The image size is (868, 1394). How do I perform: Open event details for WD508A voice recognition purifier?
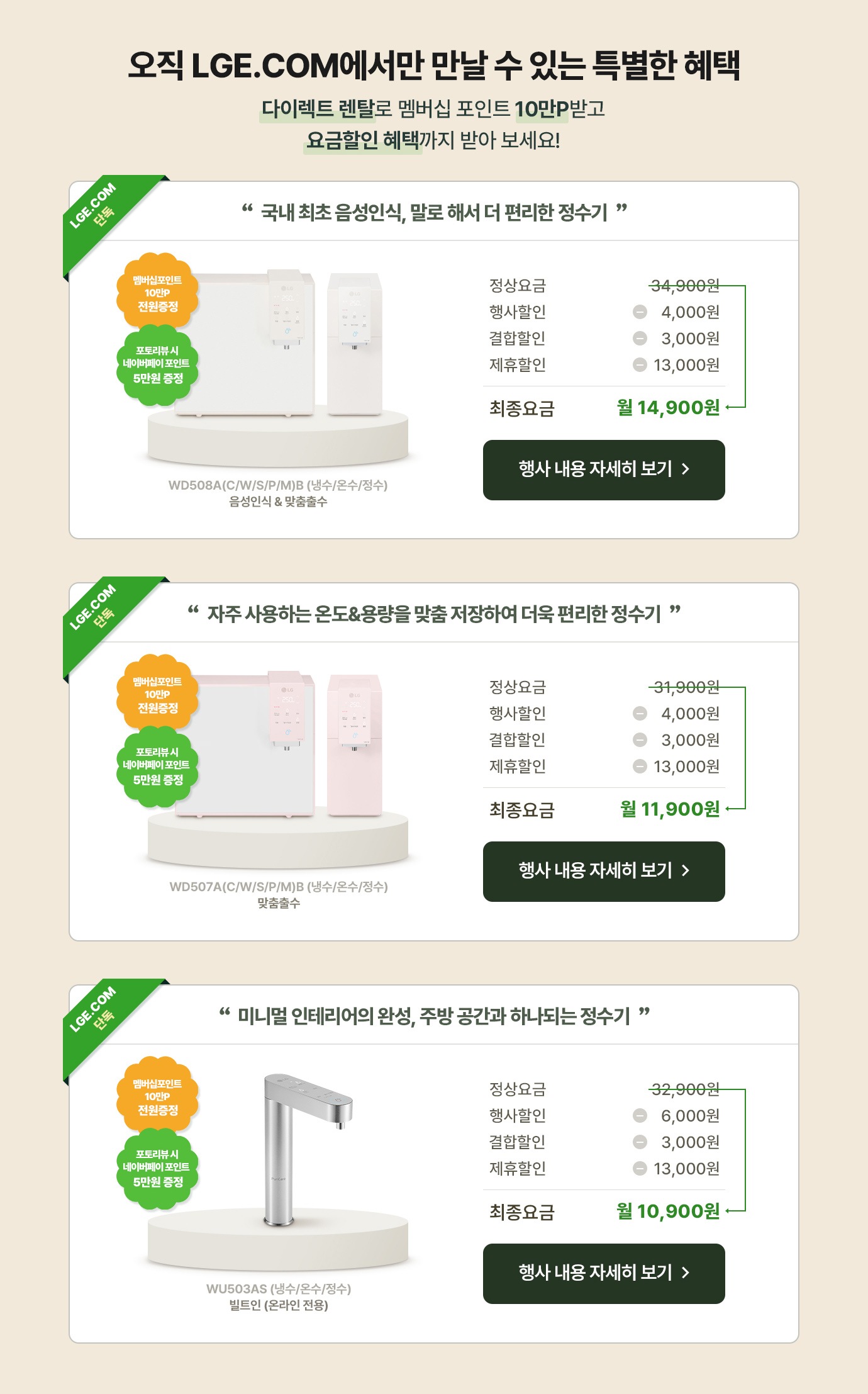pyautogui.click(x=603, y=469)
